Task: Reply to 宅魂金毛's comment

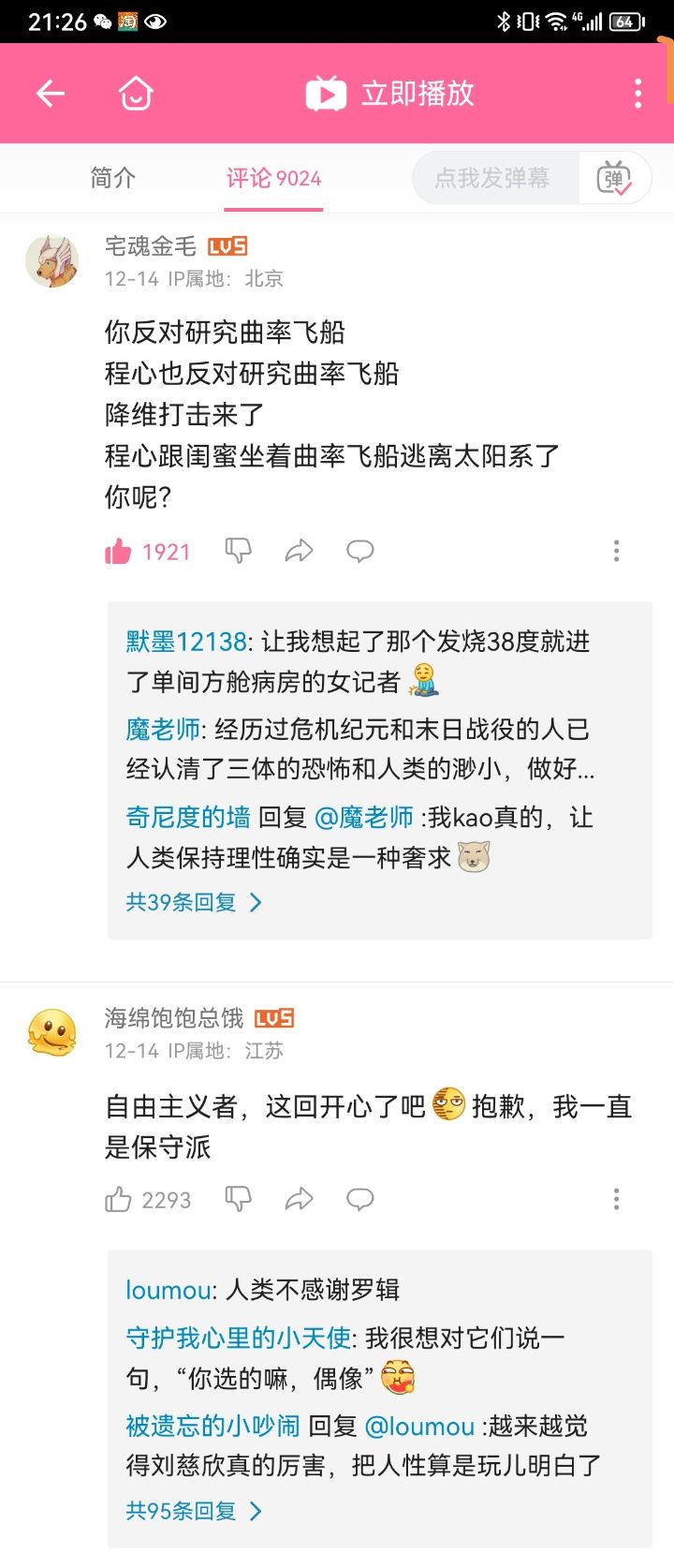Action: coord(359,551)
